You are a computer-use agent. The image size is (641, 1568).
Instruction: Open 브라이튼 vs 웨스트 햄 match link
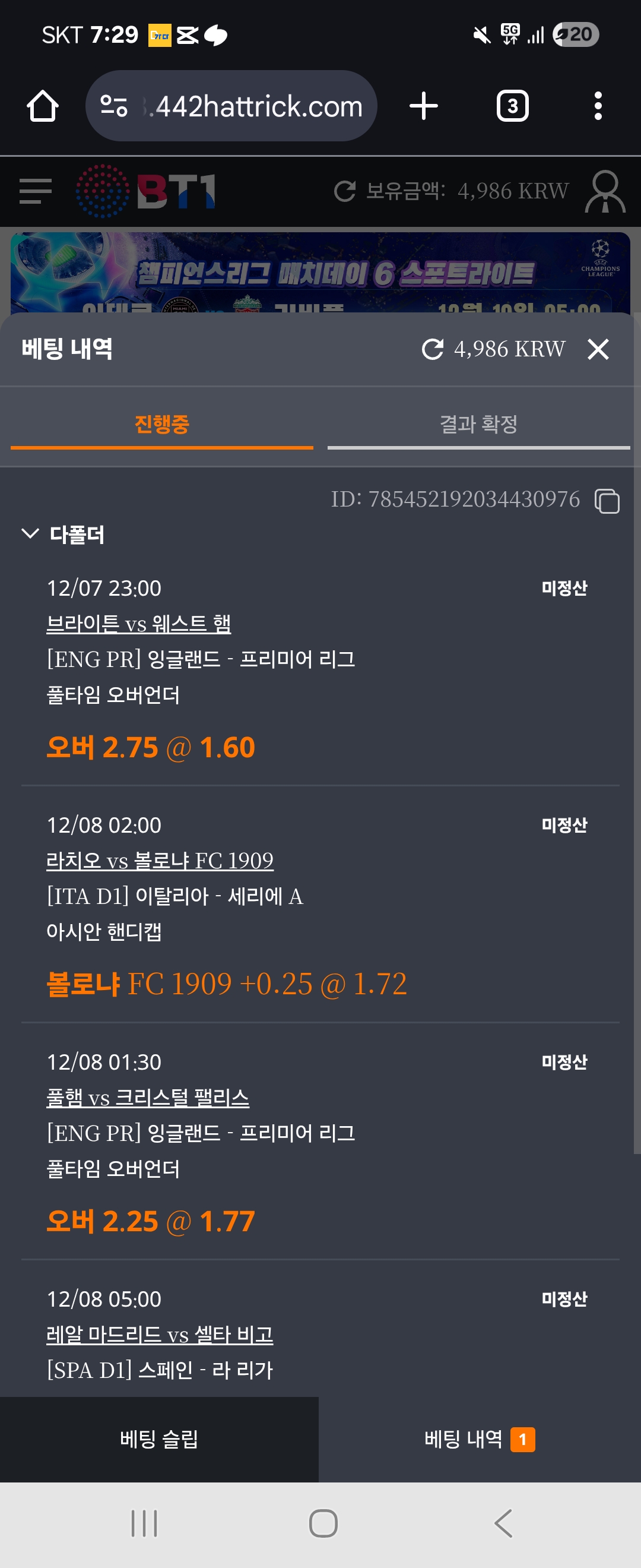[139, 623]
